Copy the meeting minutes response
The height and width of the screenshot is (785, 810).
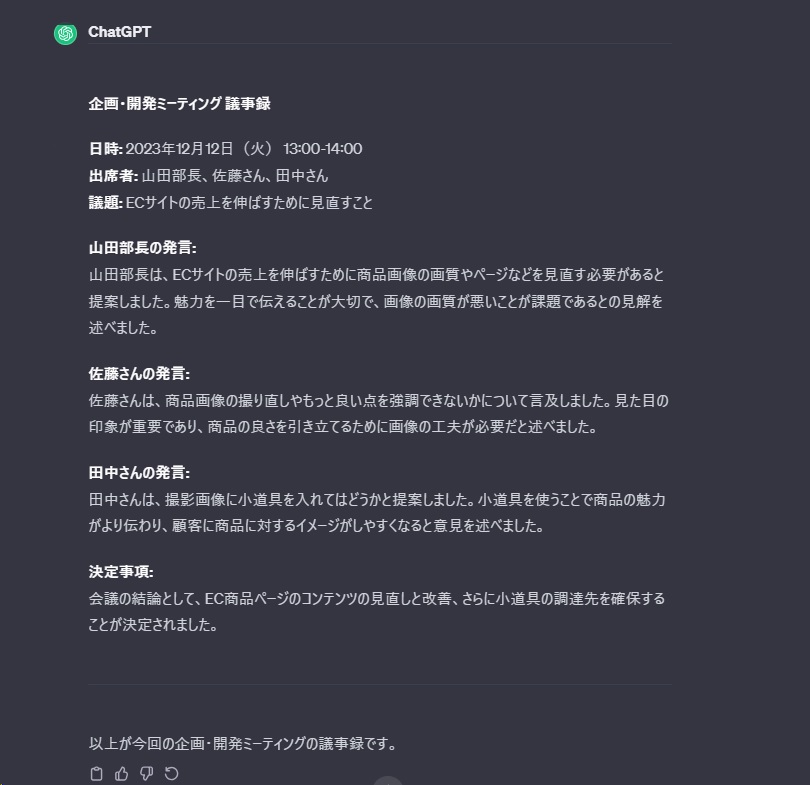(x=97, y=773)
